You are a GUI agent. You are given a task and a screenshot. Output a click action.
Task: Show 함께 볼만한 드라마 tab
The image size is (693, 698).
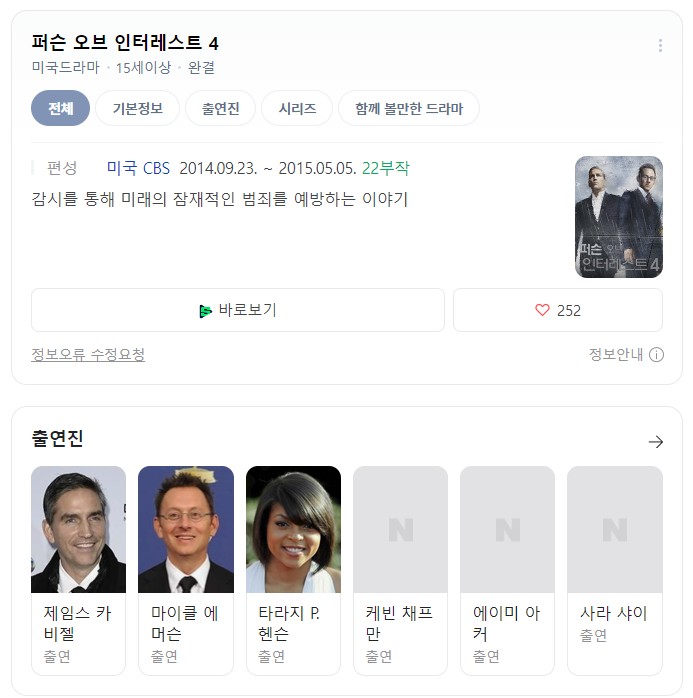408,108
